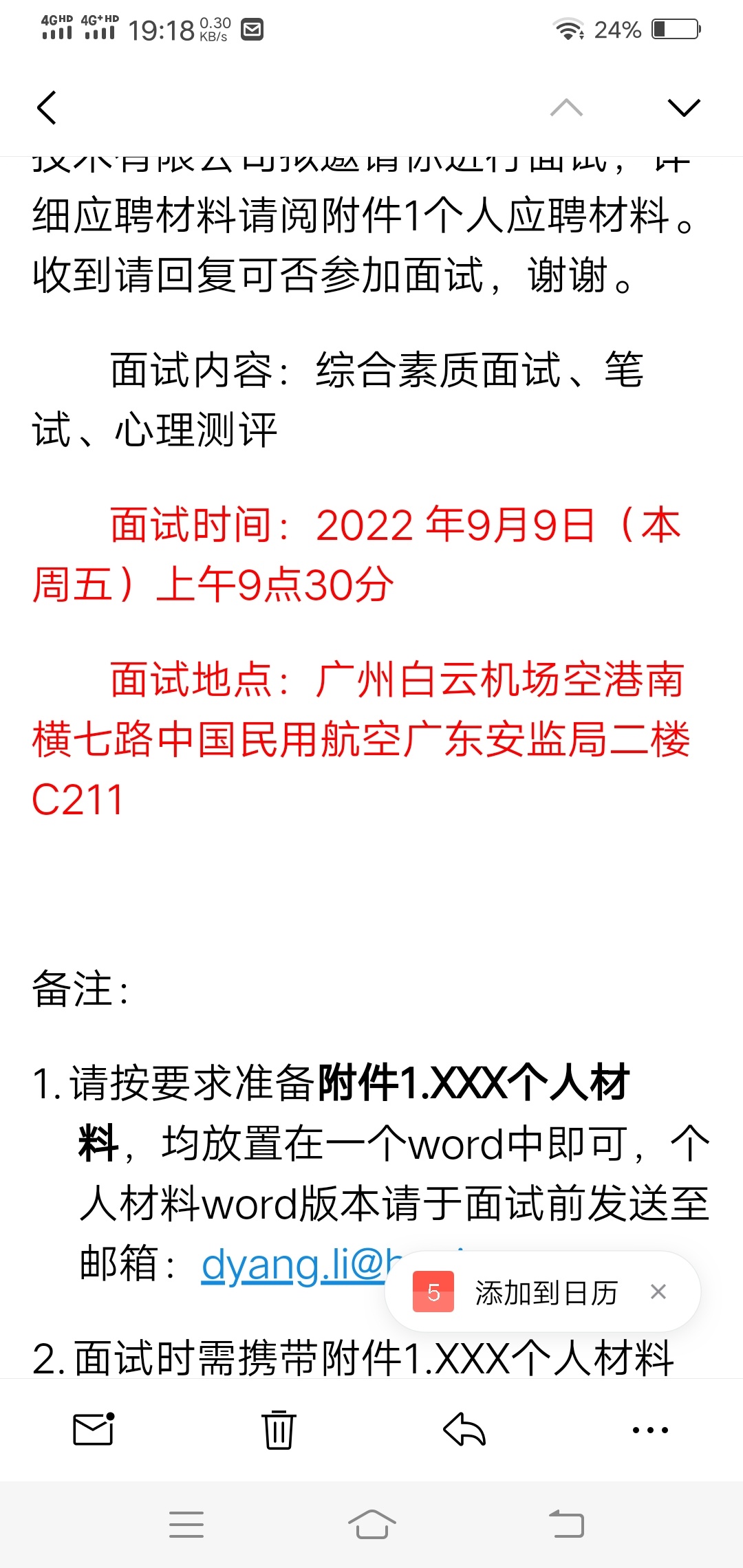Mark this email as unread
The image size is (743, 1568).
pos(94,1430)
